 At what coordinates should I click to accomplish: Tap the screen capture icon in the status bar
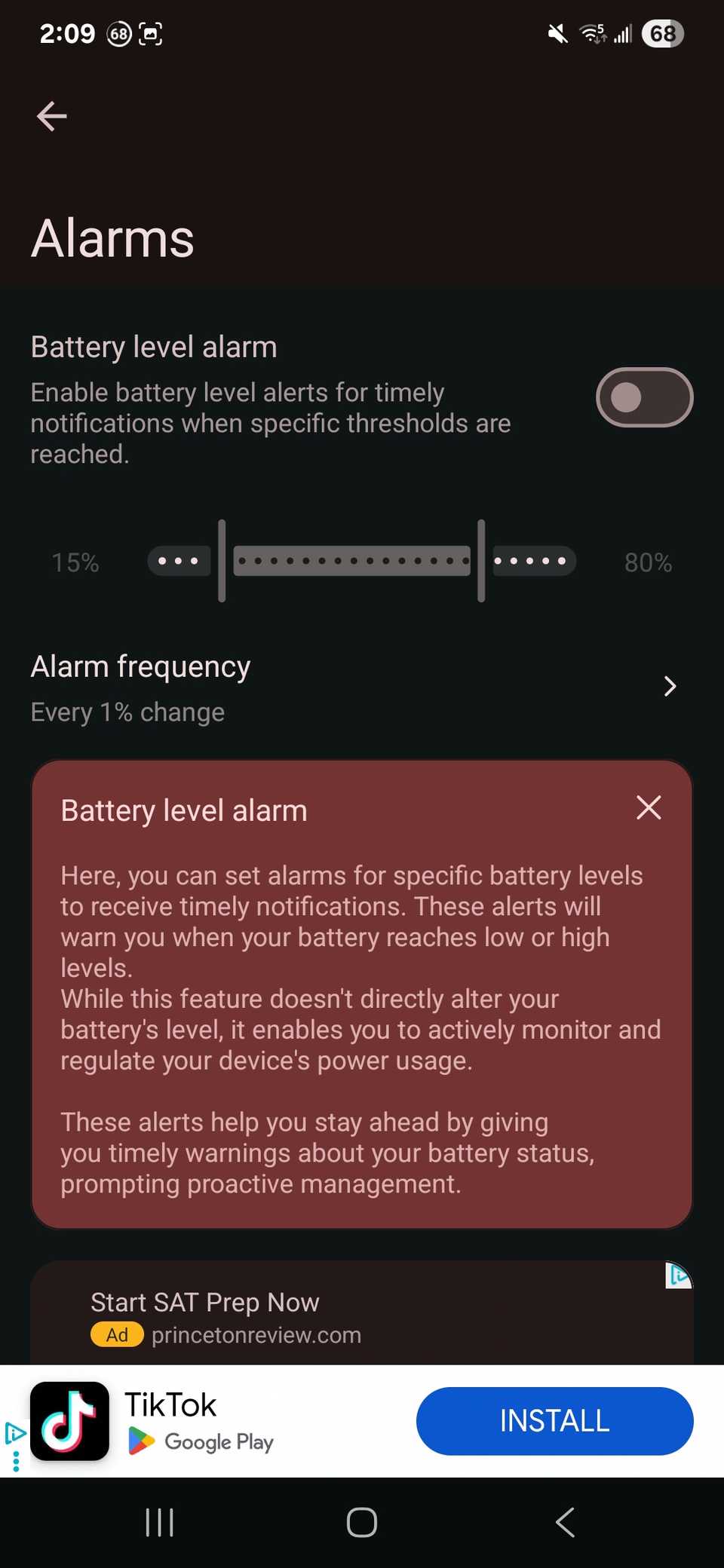(x=150, y=33)
